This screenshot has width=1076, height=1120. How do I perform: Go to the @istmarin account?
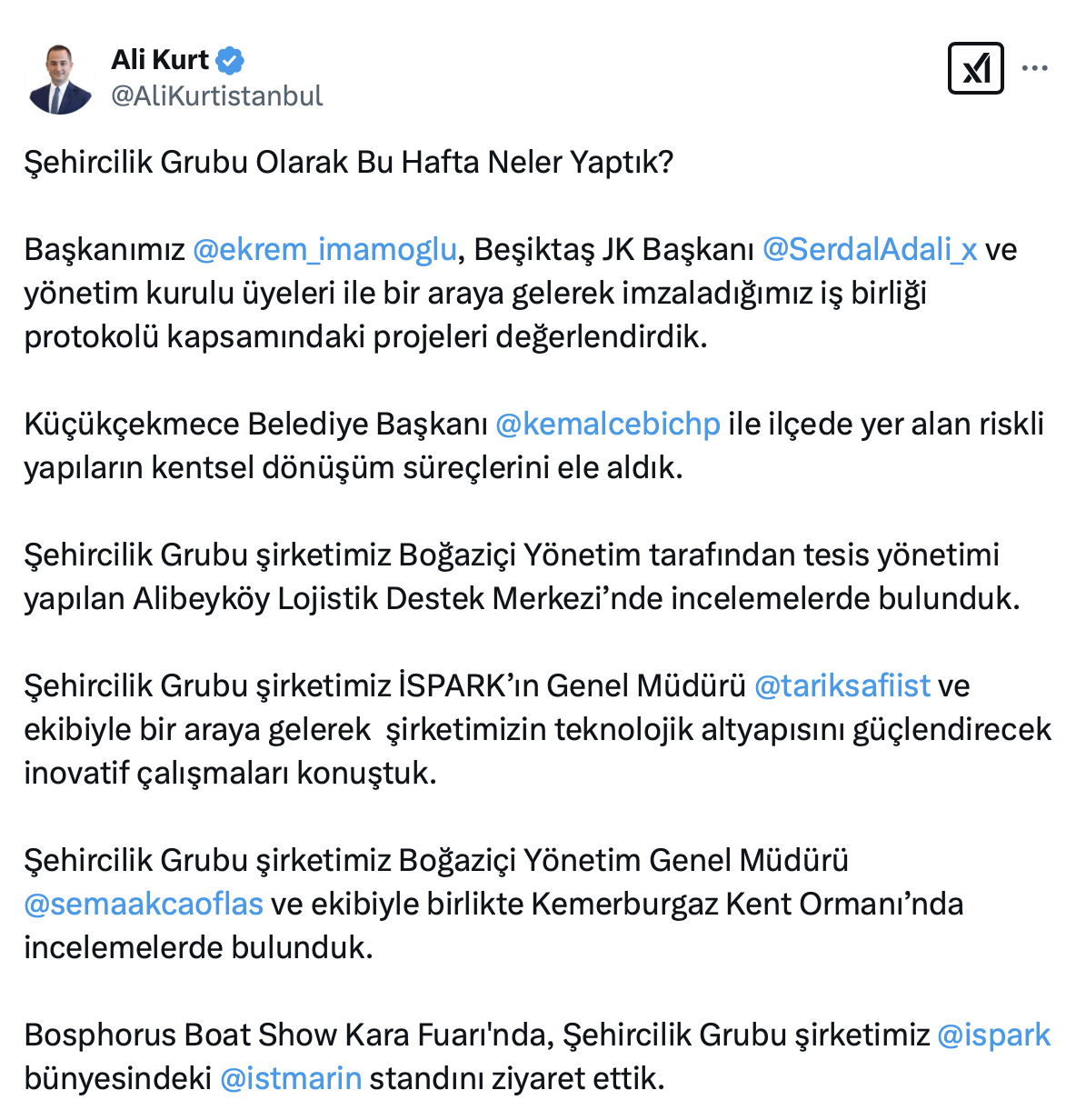(x=291, y=1078)
